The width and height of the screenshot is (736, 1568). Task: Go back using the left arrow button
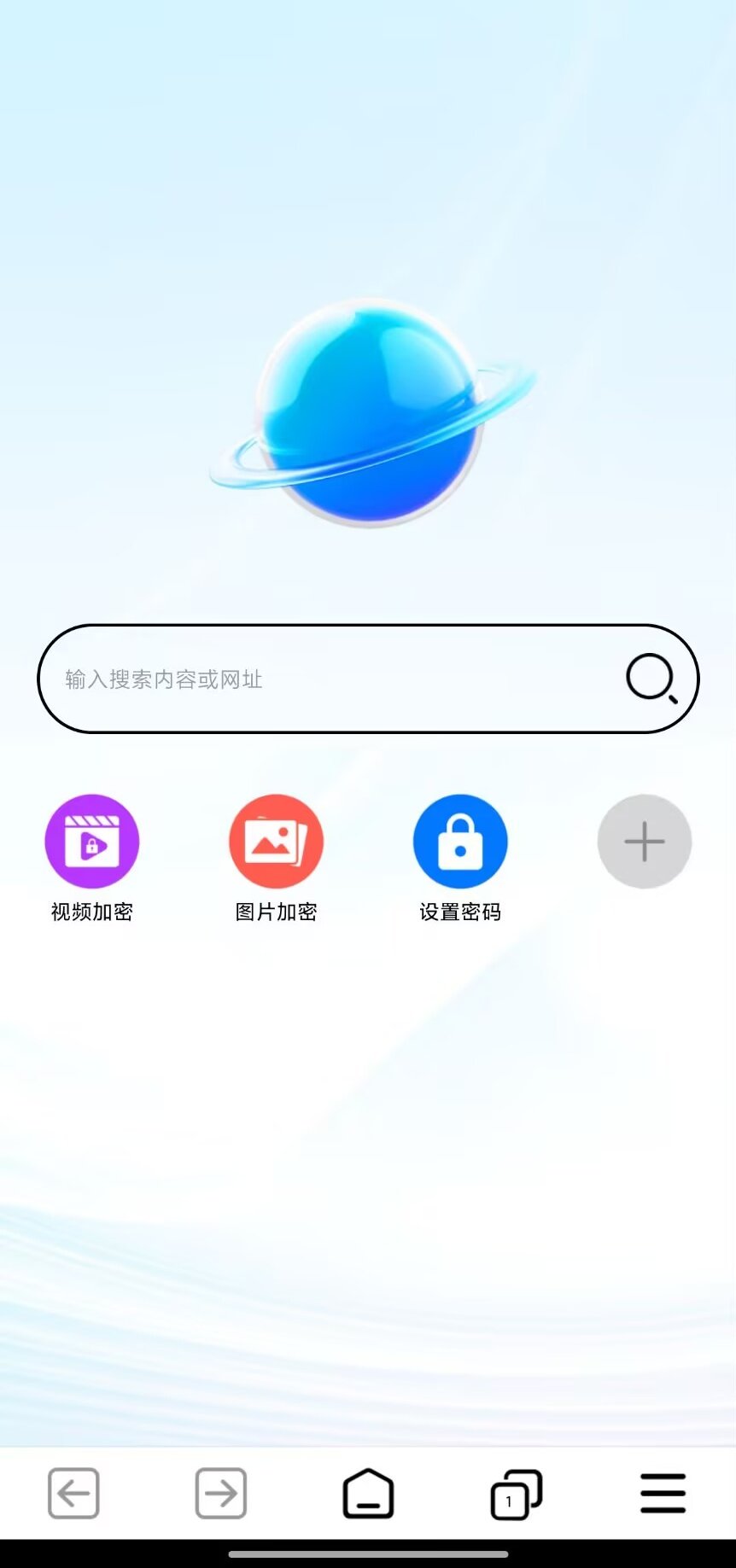[x=73, y=1494]
